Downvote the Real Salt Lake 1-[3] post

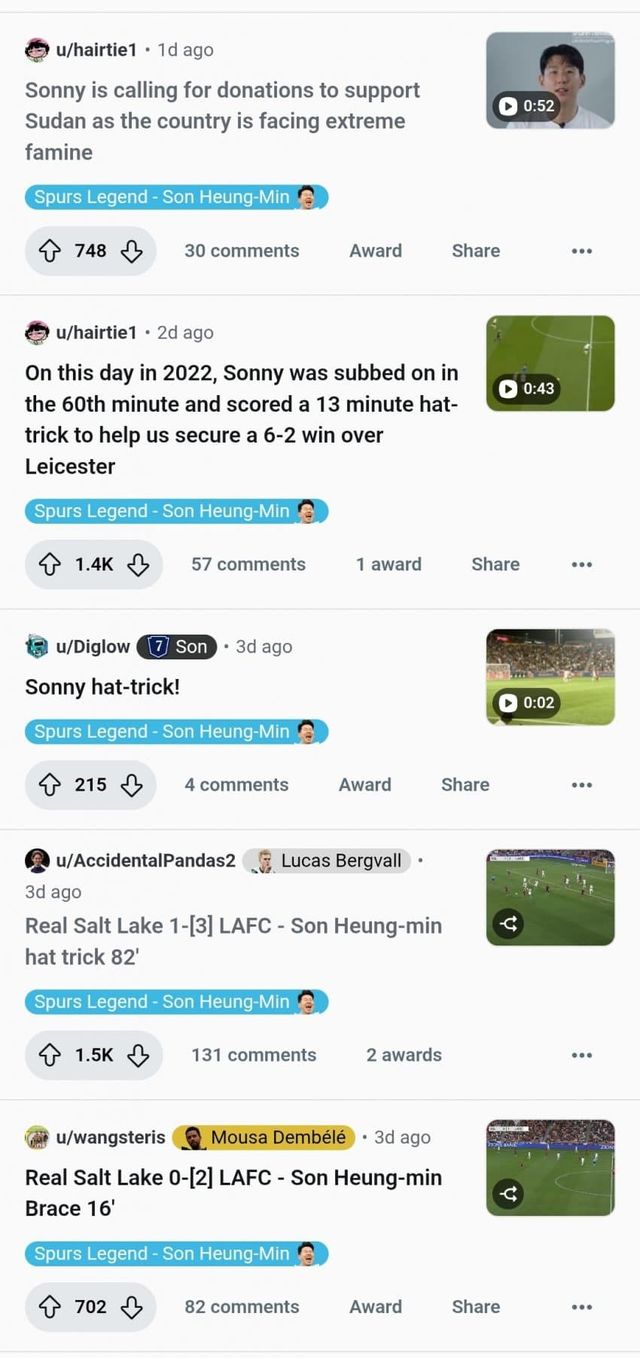click(138, 1055)
